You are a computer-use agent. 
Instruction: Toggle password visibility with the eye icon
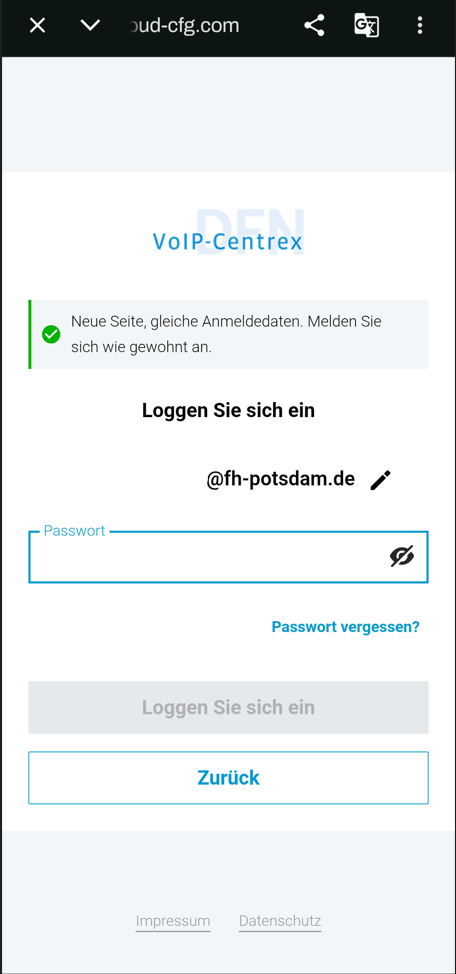click(402, 557)
